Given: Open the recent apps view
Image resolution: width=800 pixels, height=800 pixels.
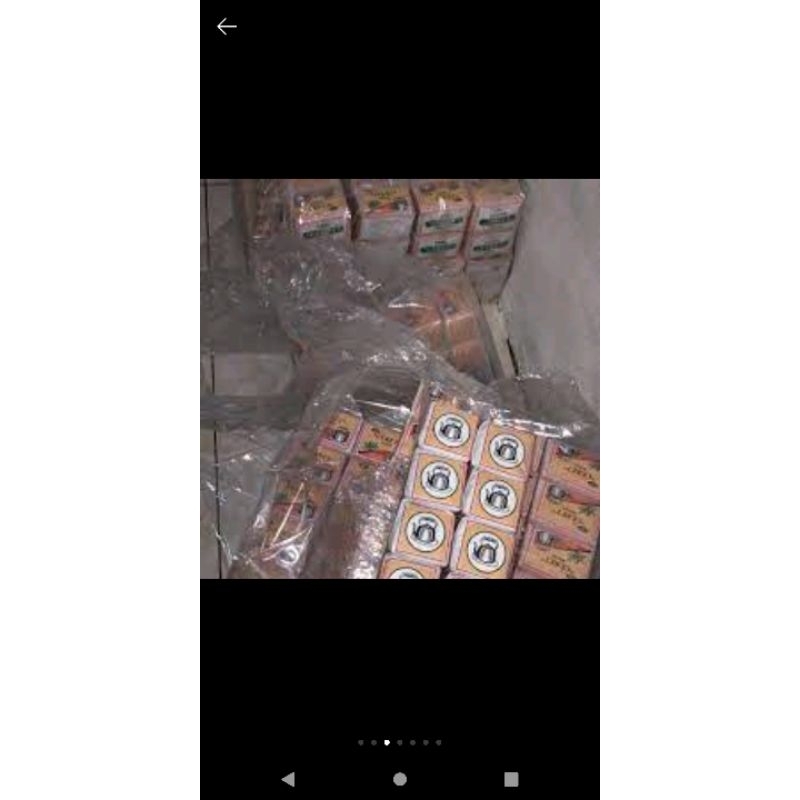Looking at the screenshot, I should [511, 779].
